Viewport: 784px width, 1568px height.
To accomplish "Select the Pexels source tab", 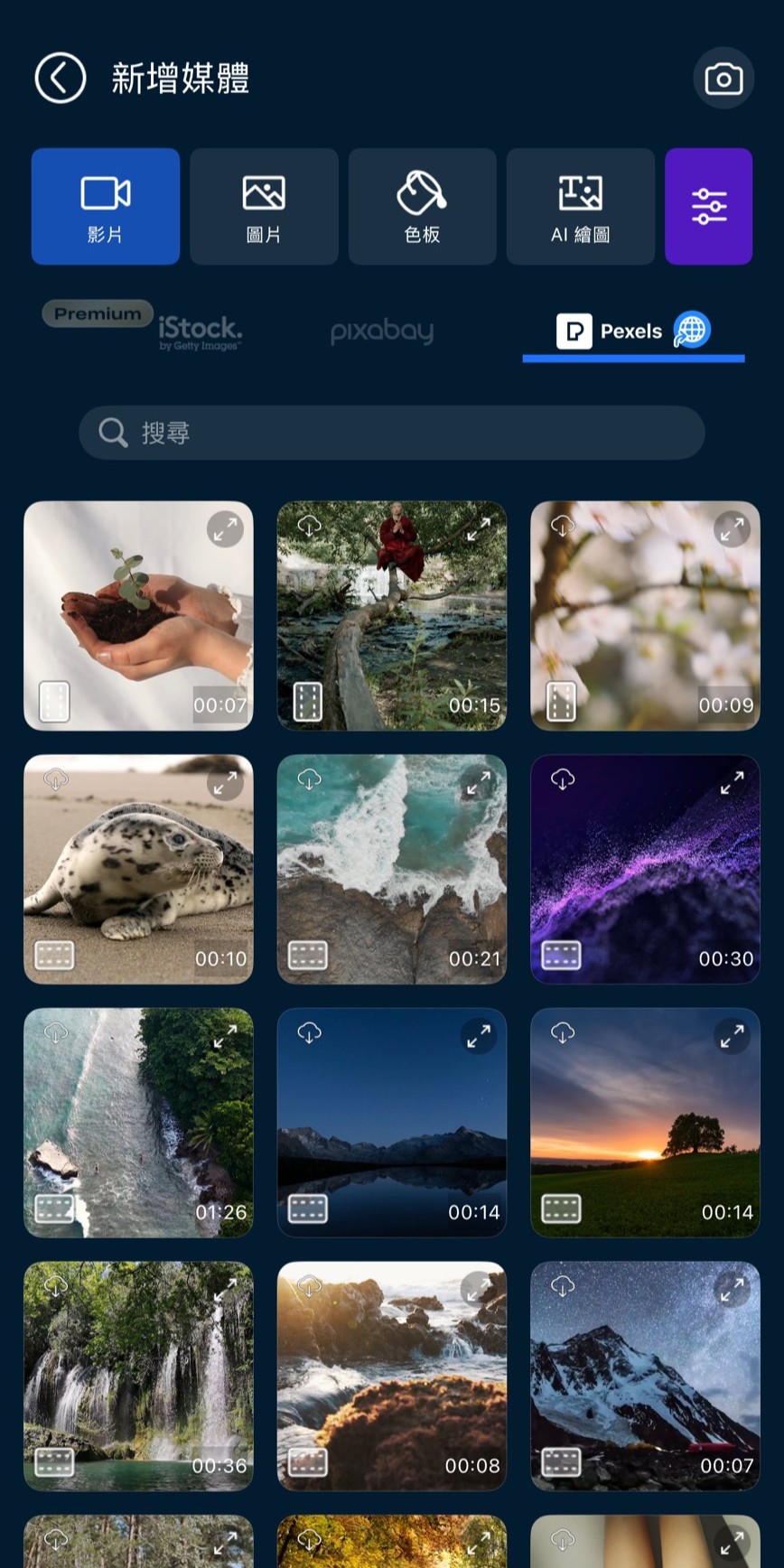I will point(632,331).
